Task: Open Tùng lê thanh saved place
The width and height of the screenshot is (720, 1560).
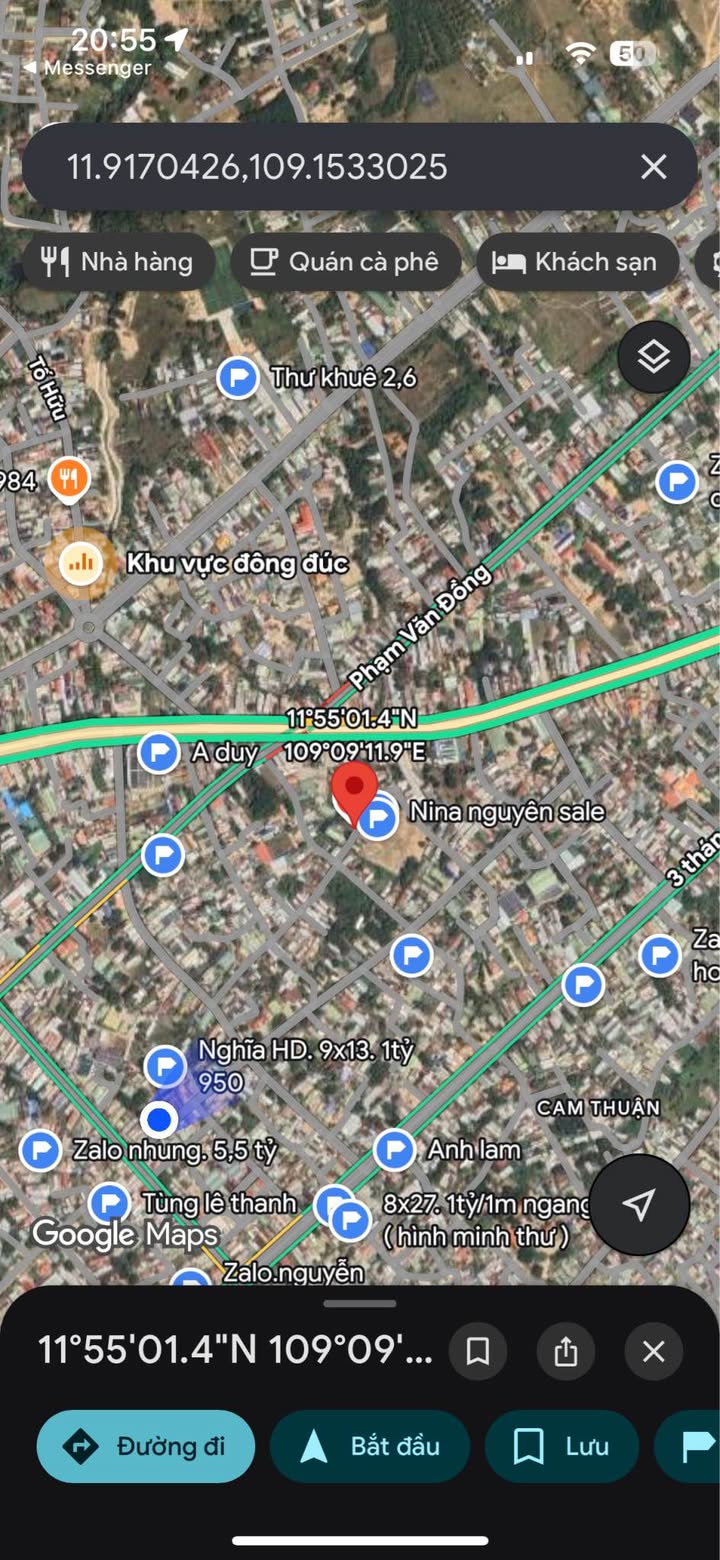Action: click(x=109, y=1202)
